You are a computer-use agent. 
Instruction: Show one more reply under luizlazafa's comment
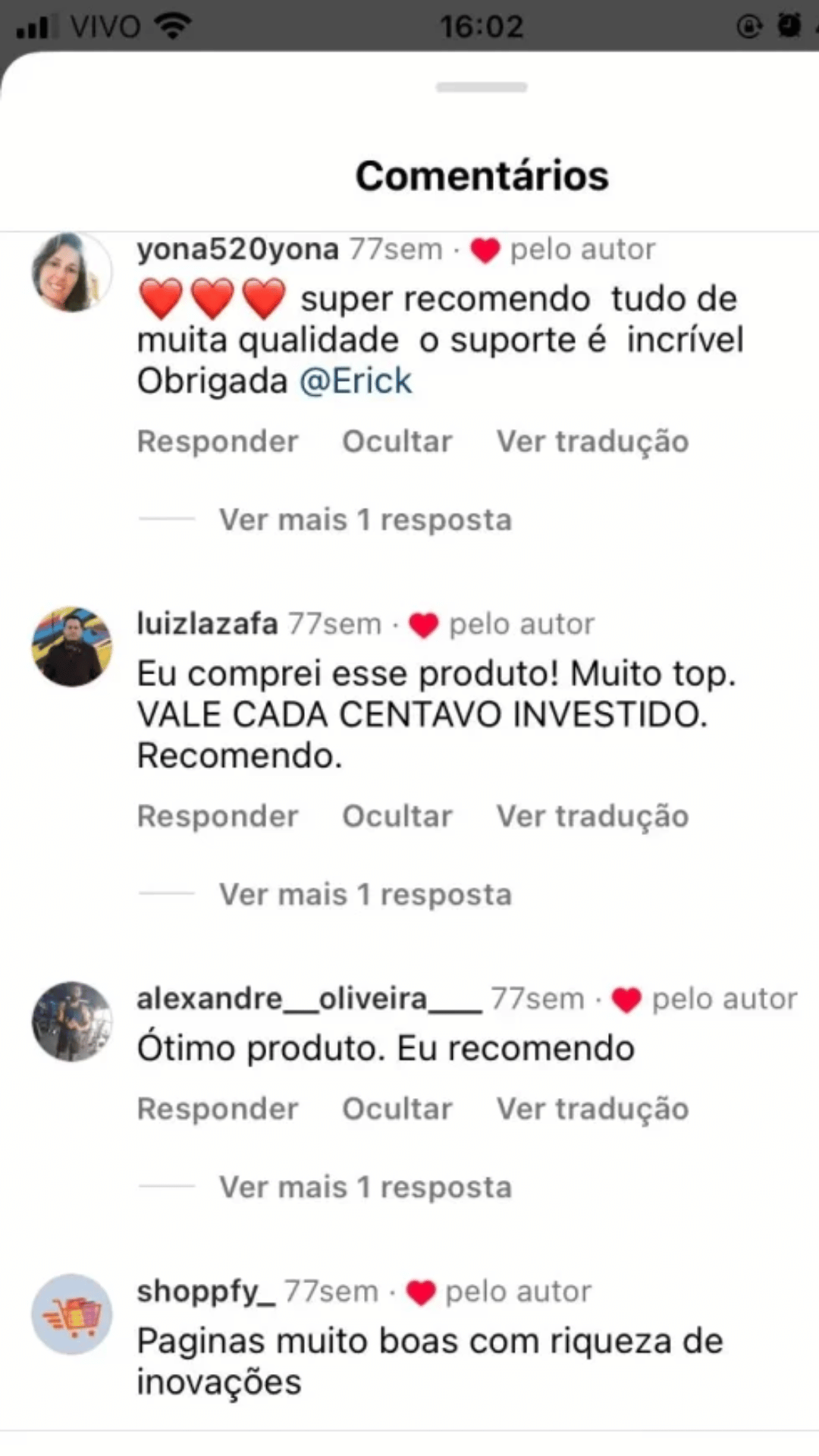coord(365,895)
